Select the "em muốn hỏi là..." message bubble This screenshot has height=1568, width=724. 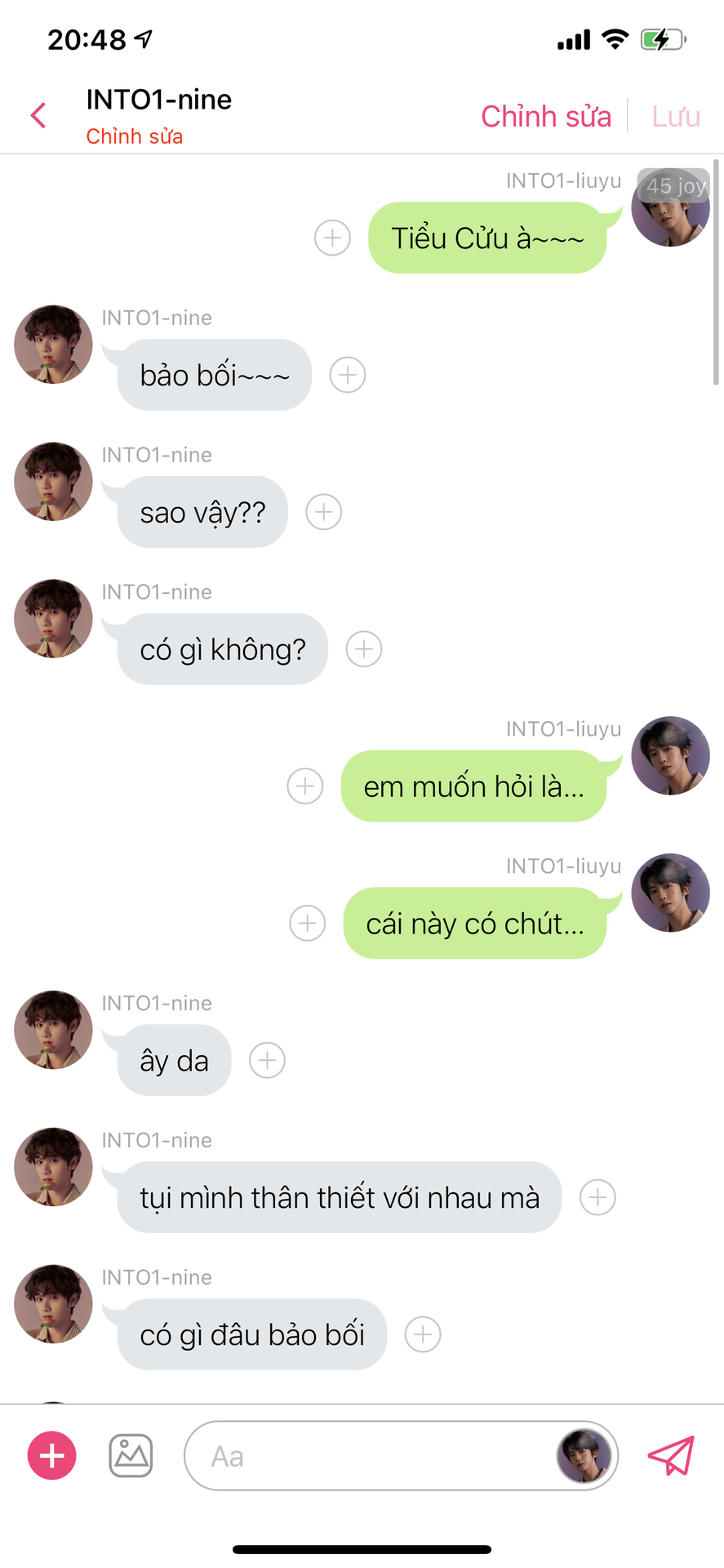point(473,786)
